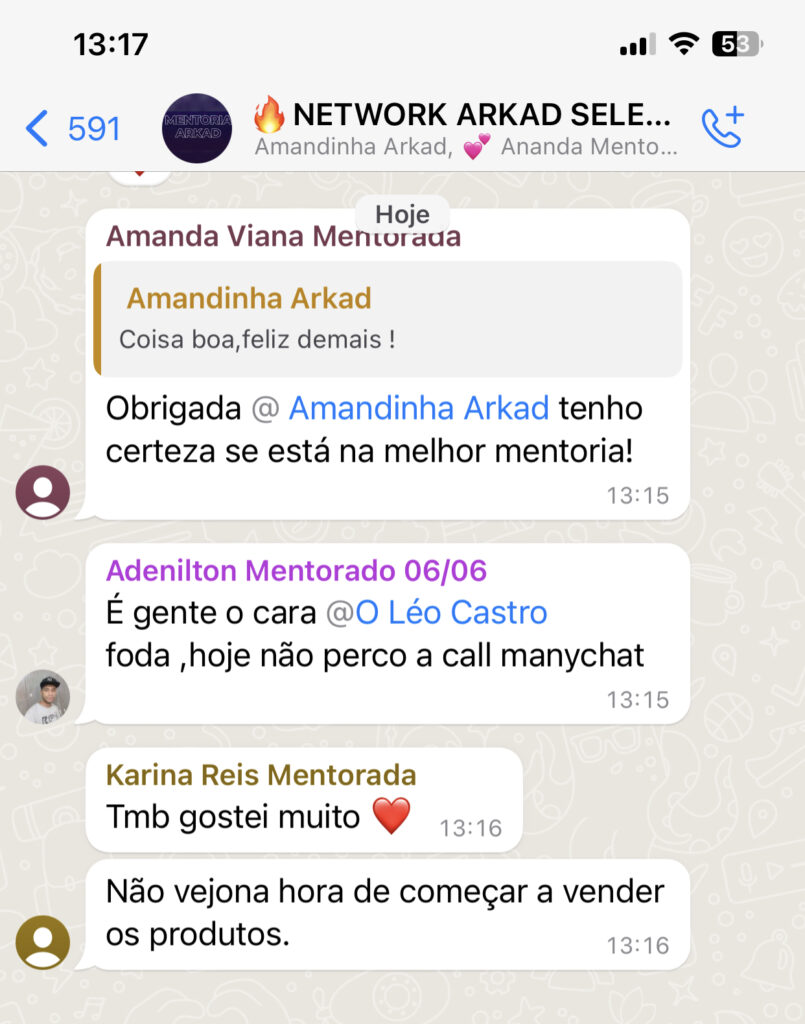Open the quoted Amandinha Arkad message
This screenshot has height=1024, width=805.
[388, 319]
